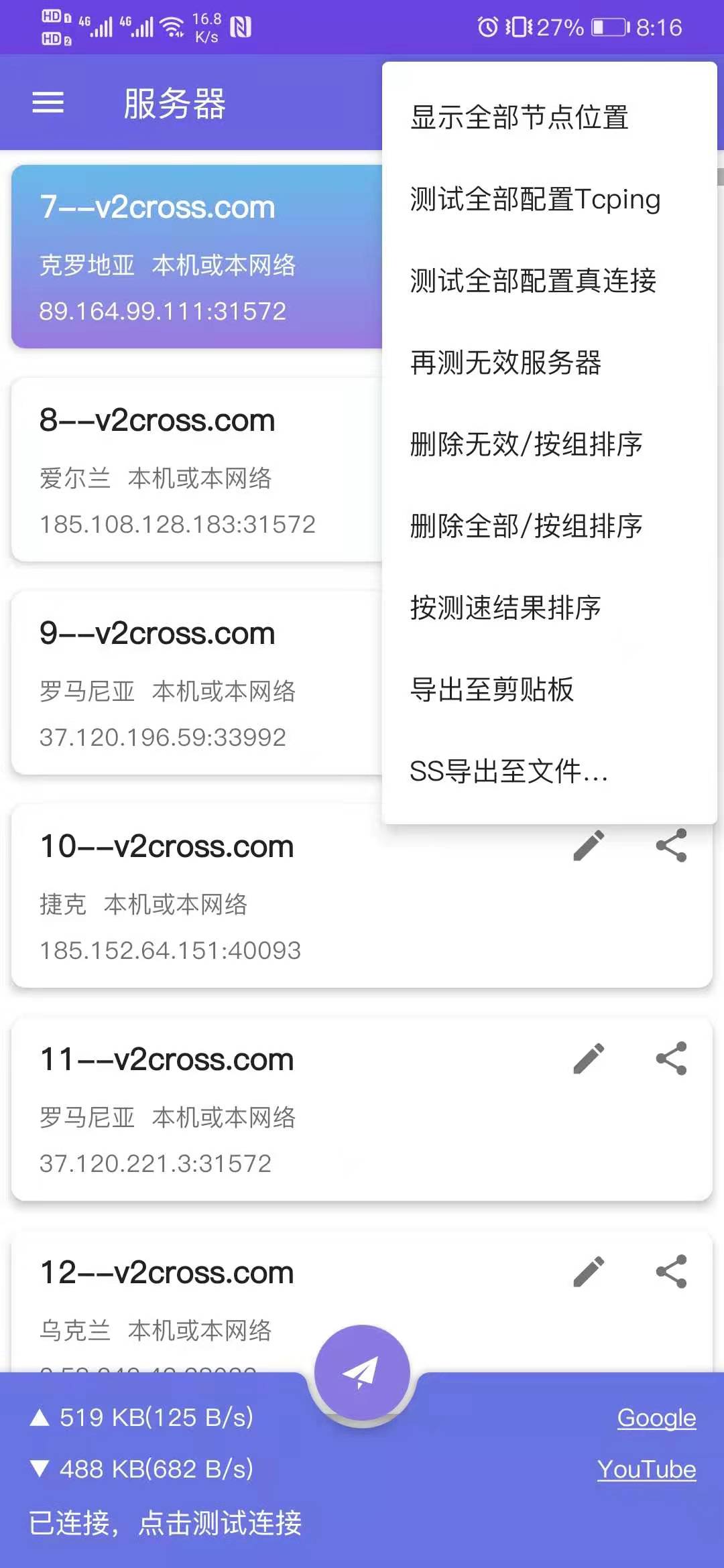Open the Google test link
This screenshot has height=1568, width=724.
click(x=656, y=1417)
